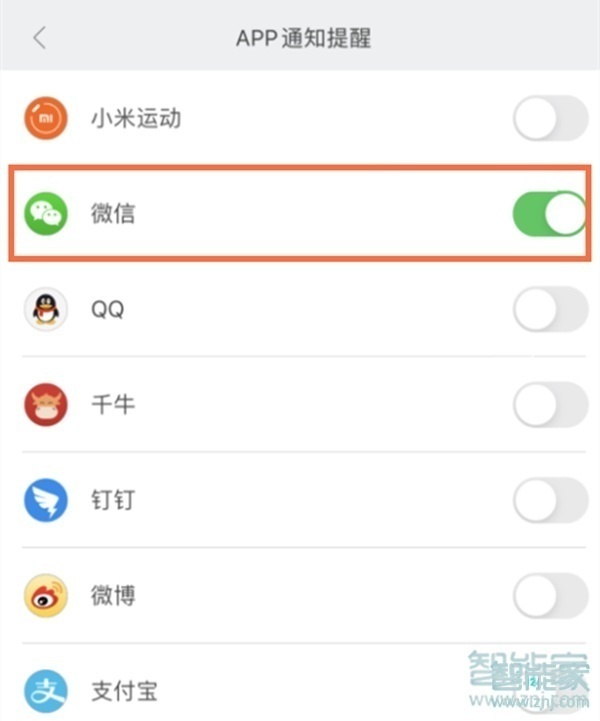Viewport: 600px width, 721px height.
Task: Turn on 微博 notifications
Action: coord(550,596)
